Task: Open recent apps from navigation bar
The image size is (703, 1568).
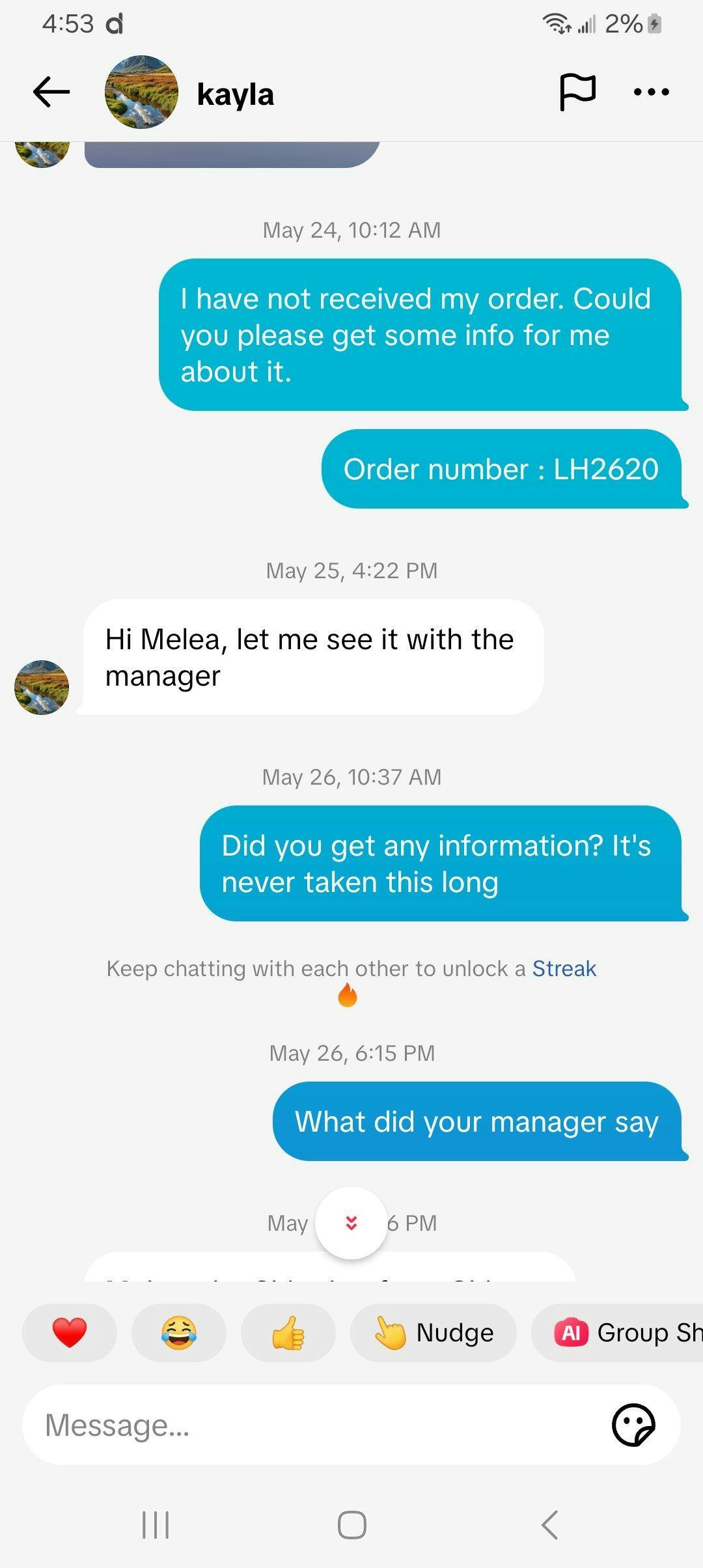Action: pyautogui.click(x=156, y=1524)
